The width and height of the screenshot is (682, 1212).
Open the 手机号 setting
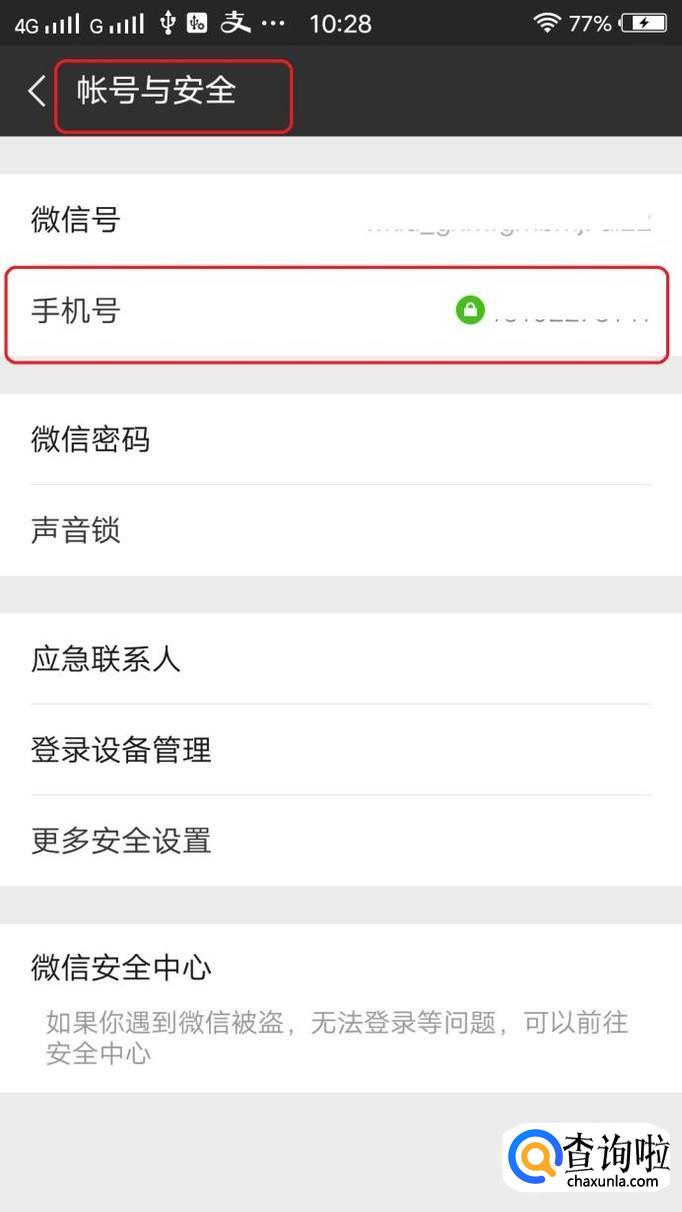tap(340, 312)
